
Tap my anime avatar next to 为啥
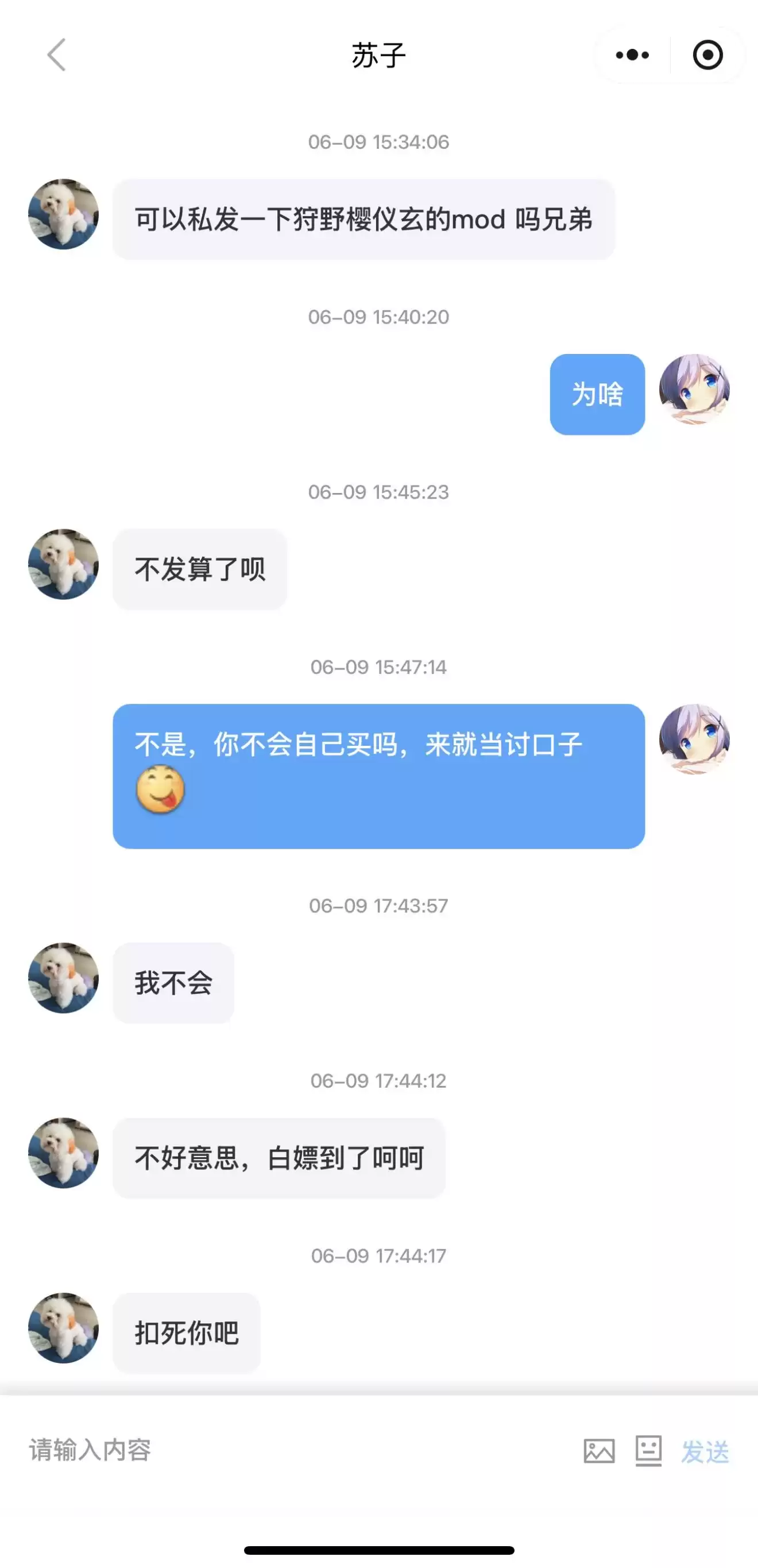tap(694, 389)
